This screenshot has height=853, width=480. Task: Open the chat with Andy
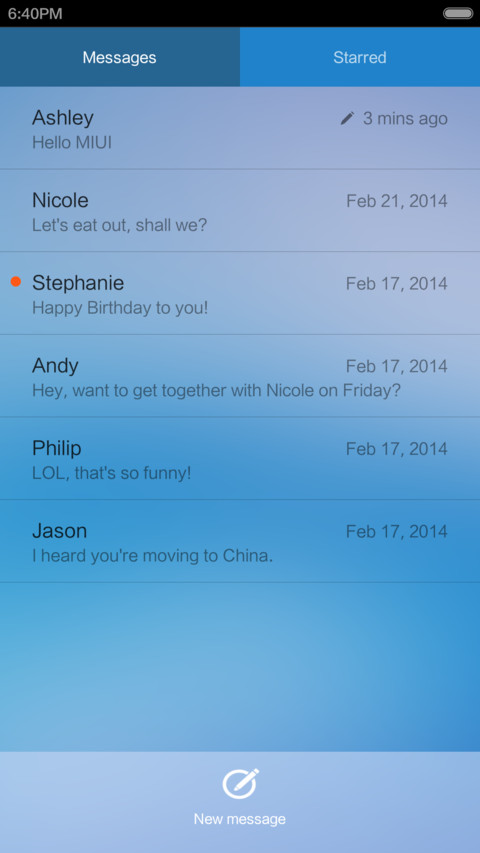[240, 376]
